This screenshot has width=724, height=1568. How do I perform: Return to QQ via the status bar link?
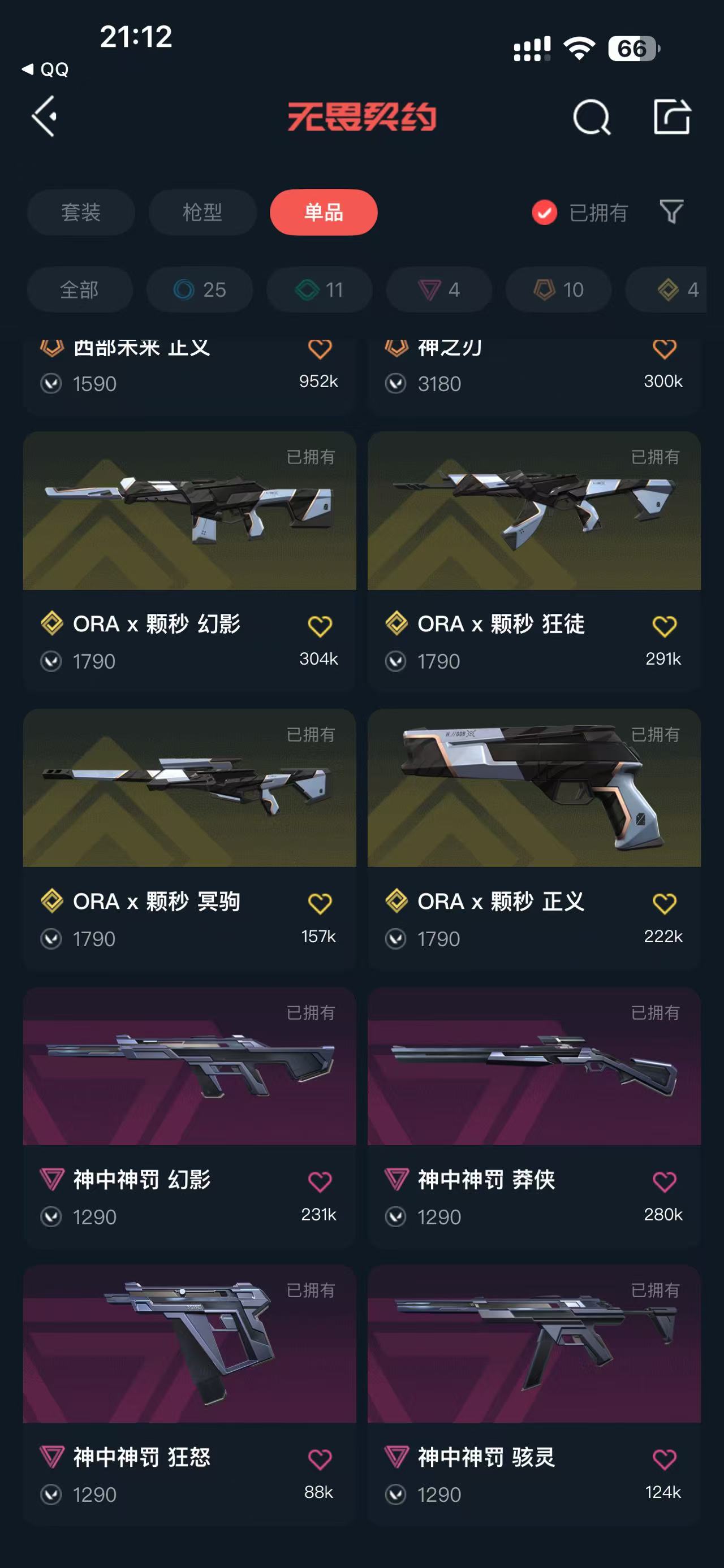click(x=46, y=70)
